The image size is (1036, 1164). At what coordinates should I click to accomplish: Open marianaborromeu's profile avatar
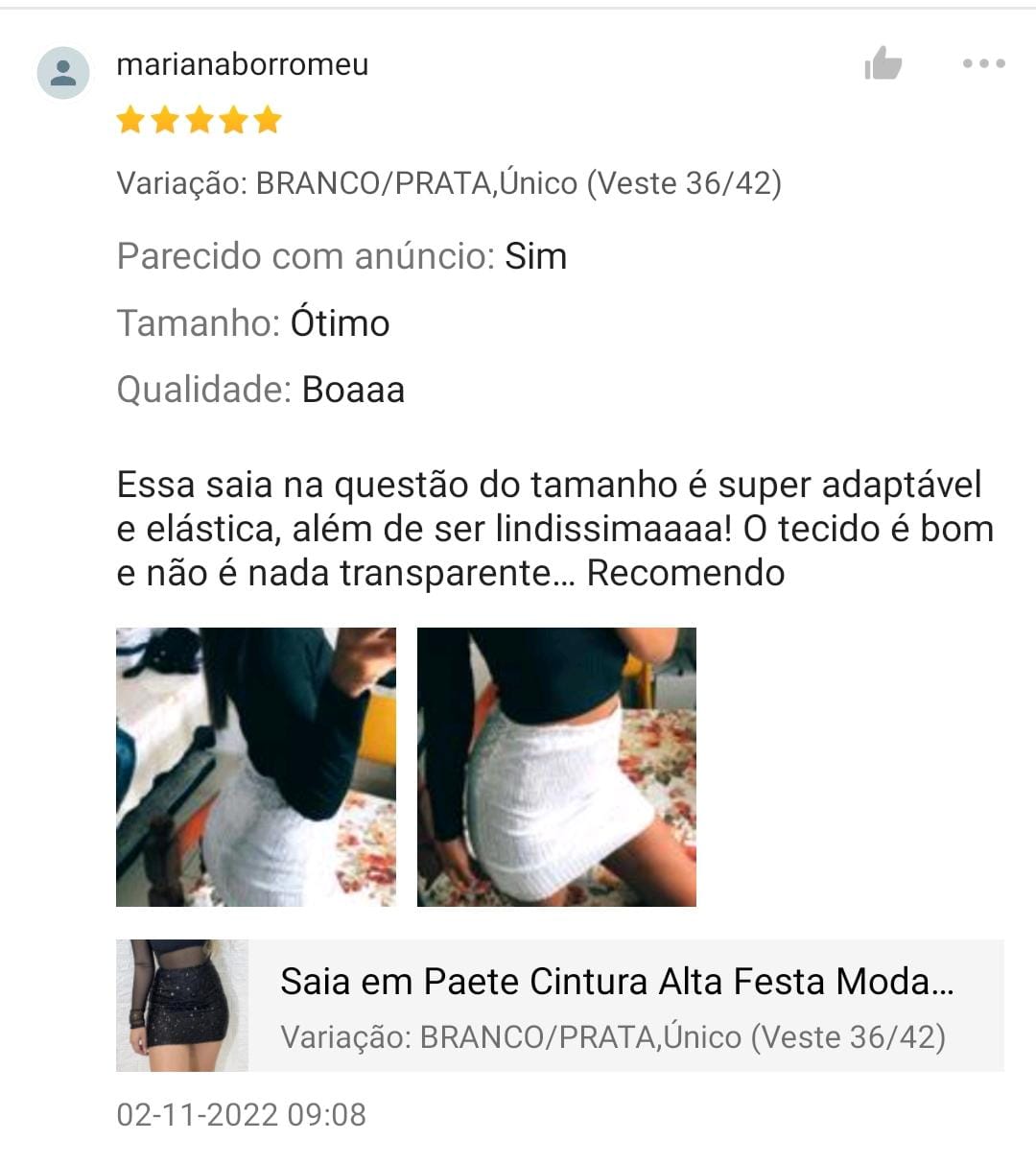tap(63, 73)
